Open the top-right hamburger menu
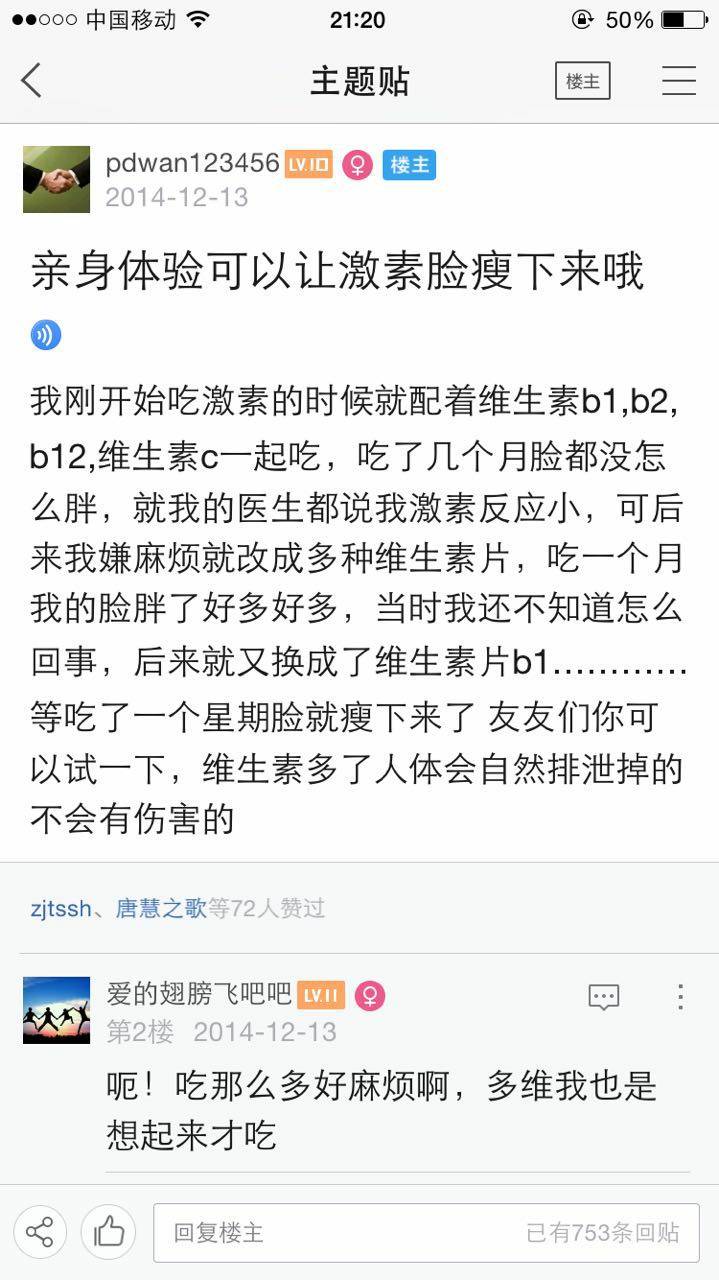The width and height of the screenshot is (719, 1280). coord(678,81)
